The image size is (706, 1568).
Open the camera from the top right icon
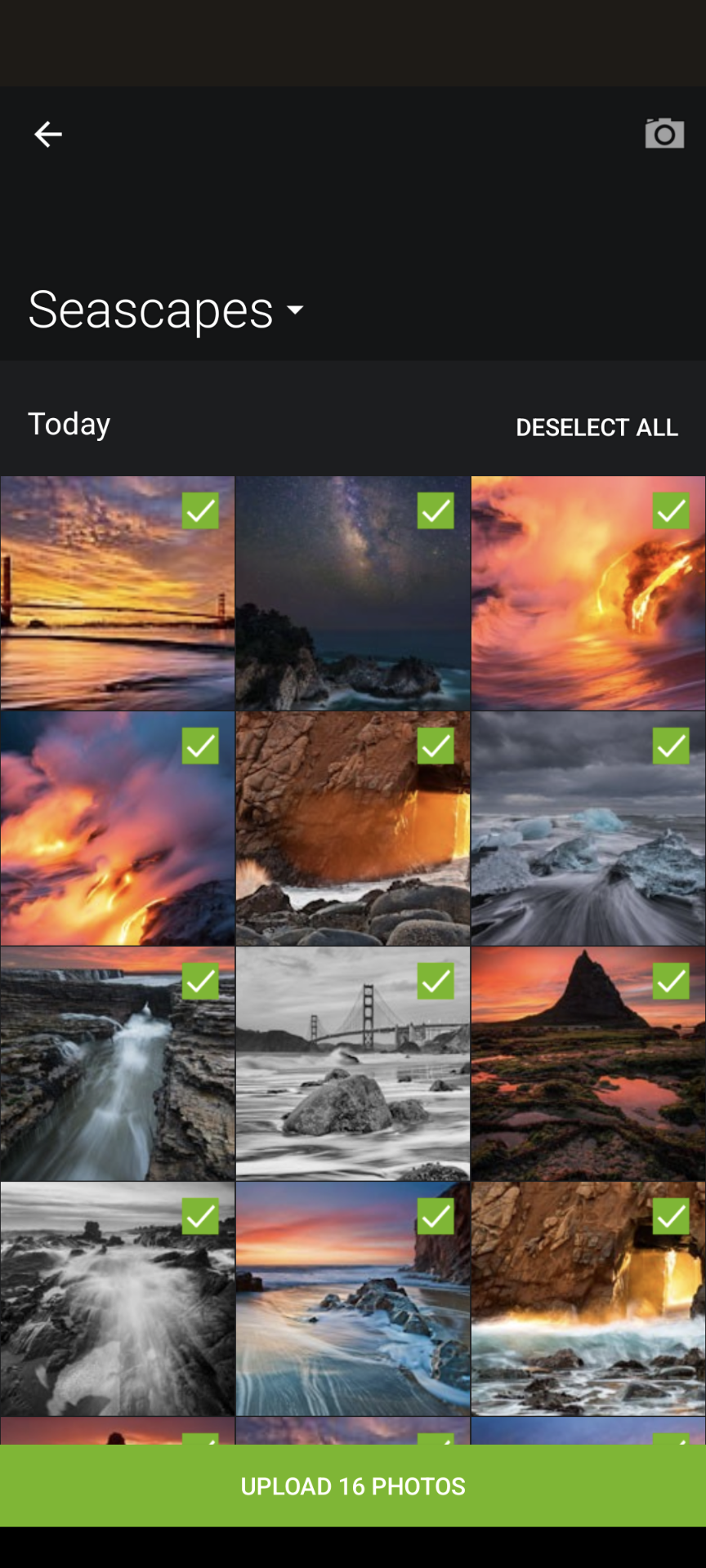click(x=664, y=133)
